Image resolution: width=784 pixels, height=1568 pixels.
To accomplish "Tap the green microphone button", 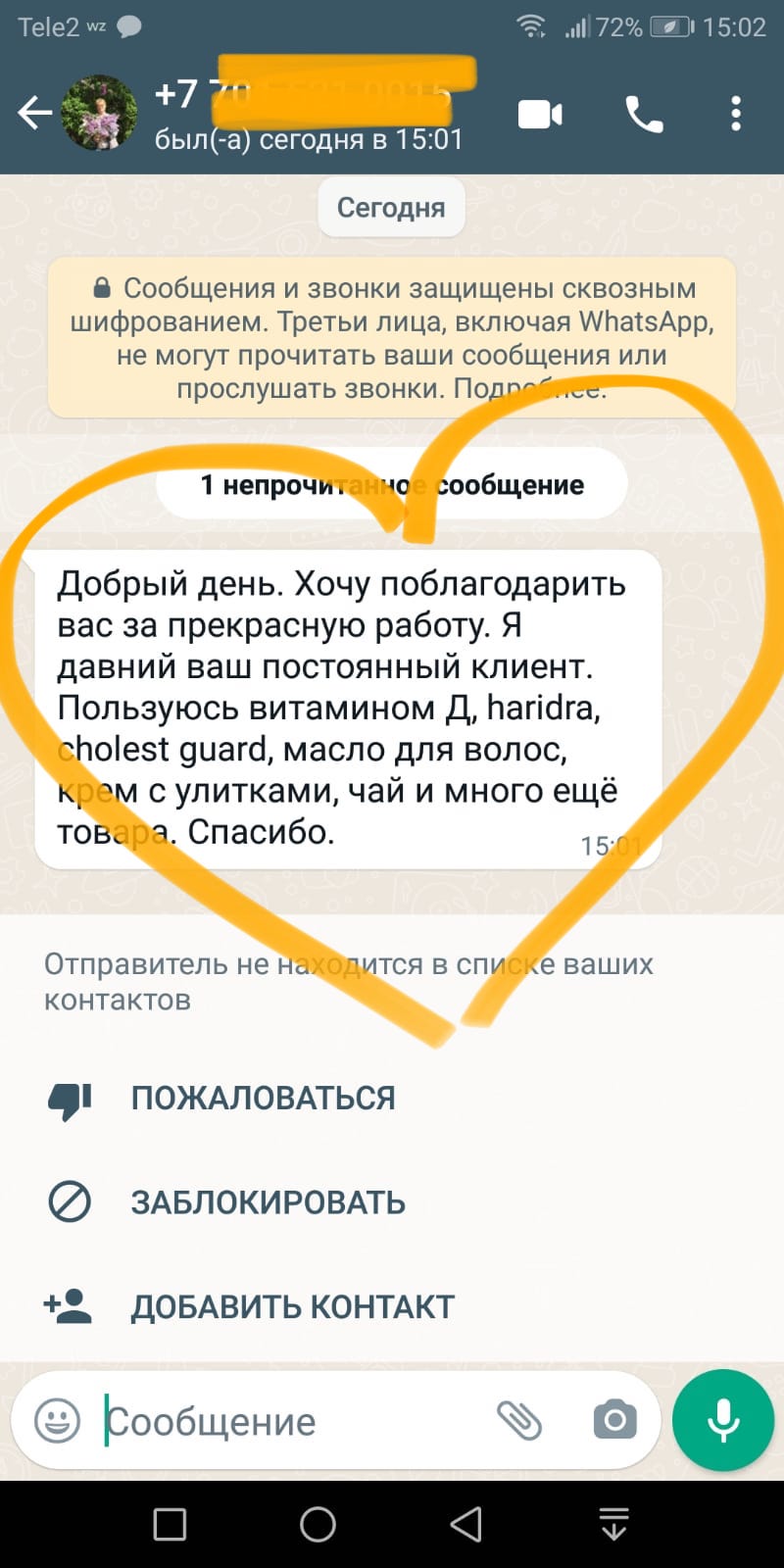I will click(723, 1420).
